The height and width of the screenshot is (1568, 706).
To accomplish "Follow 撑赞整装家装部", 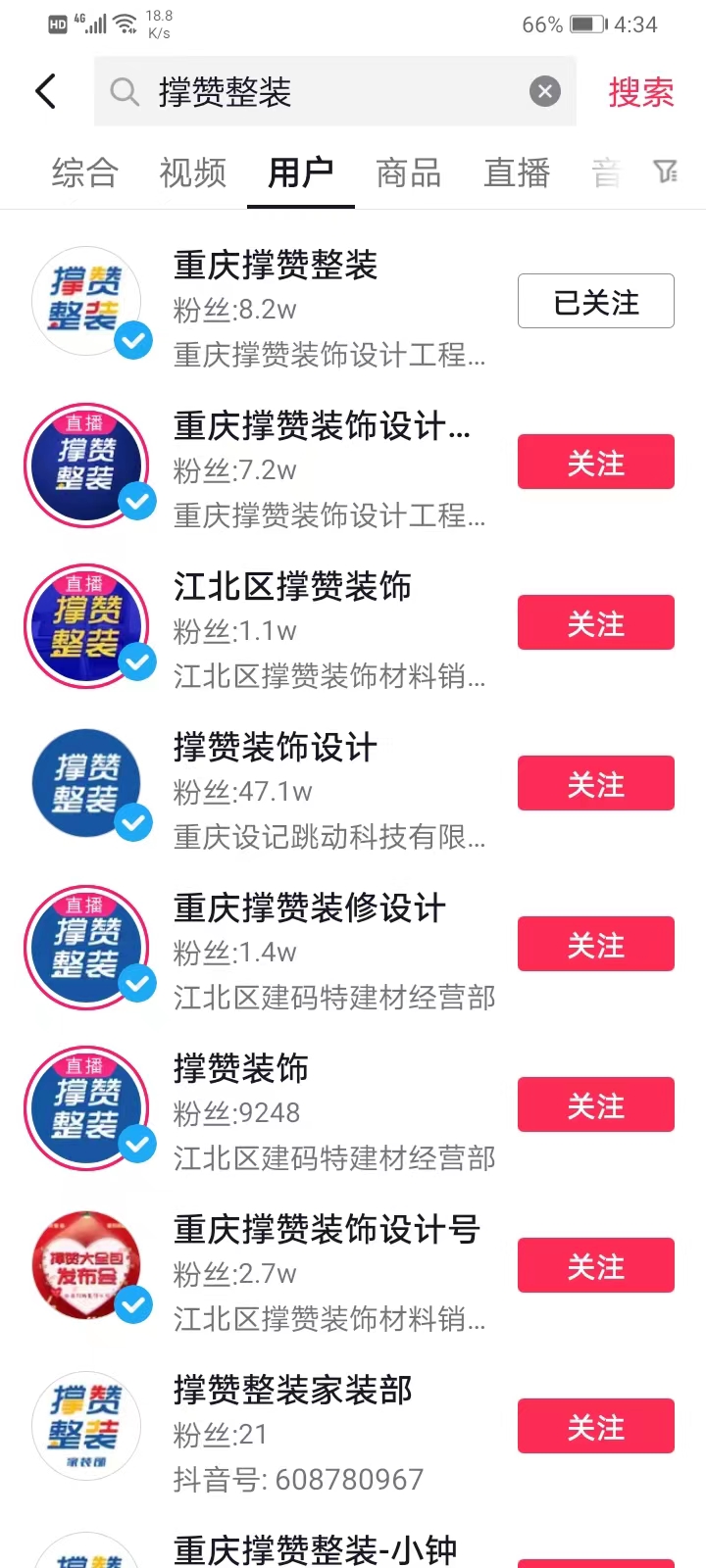I will click(x=595, y=1426).
